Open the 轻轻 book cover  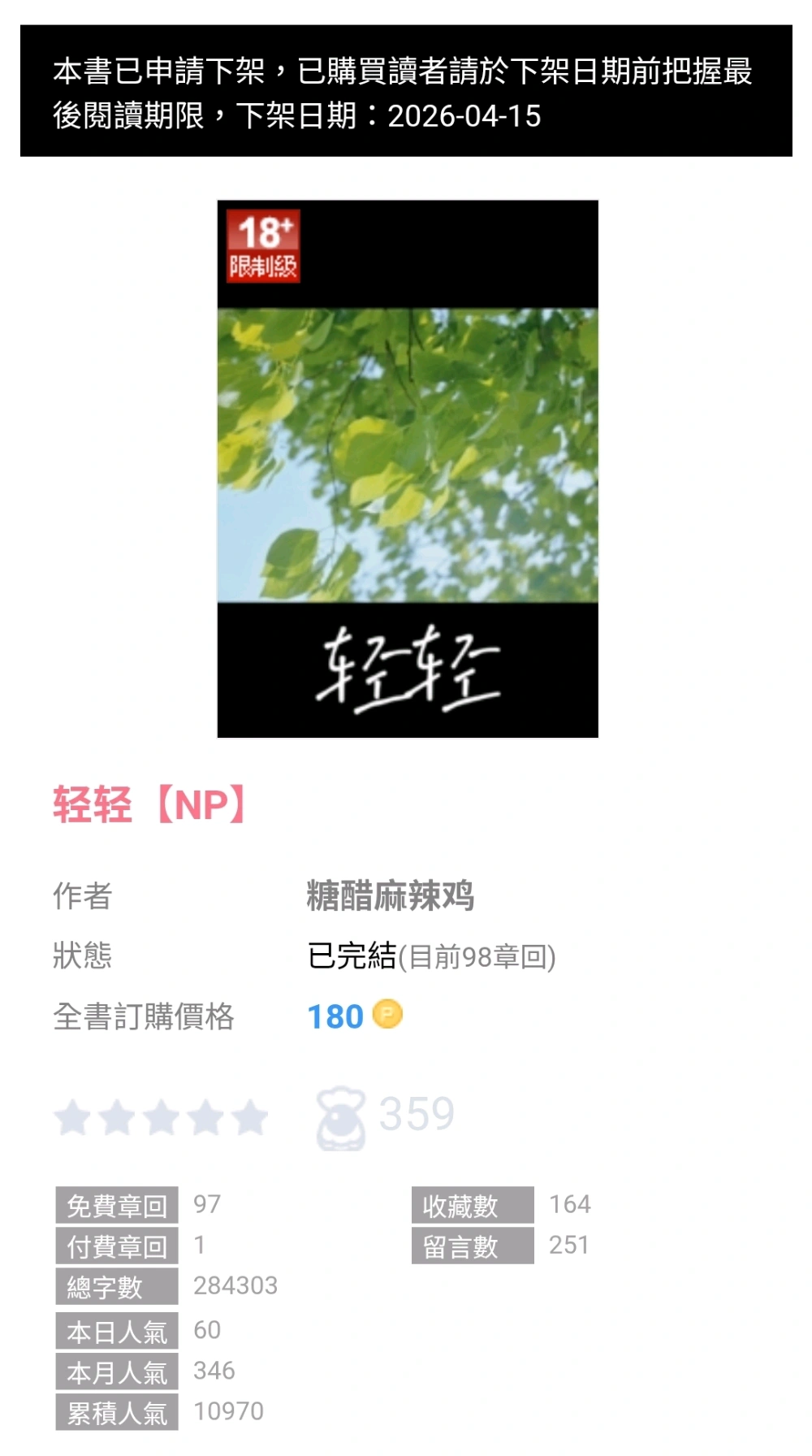(408, 468)
